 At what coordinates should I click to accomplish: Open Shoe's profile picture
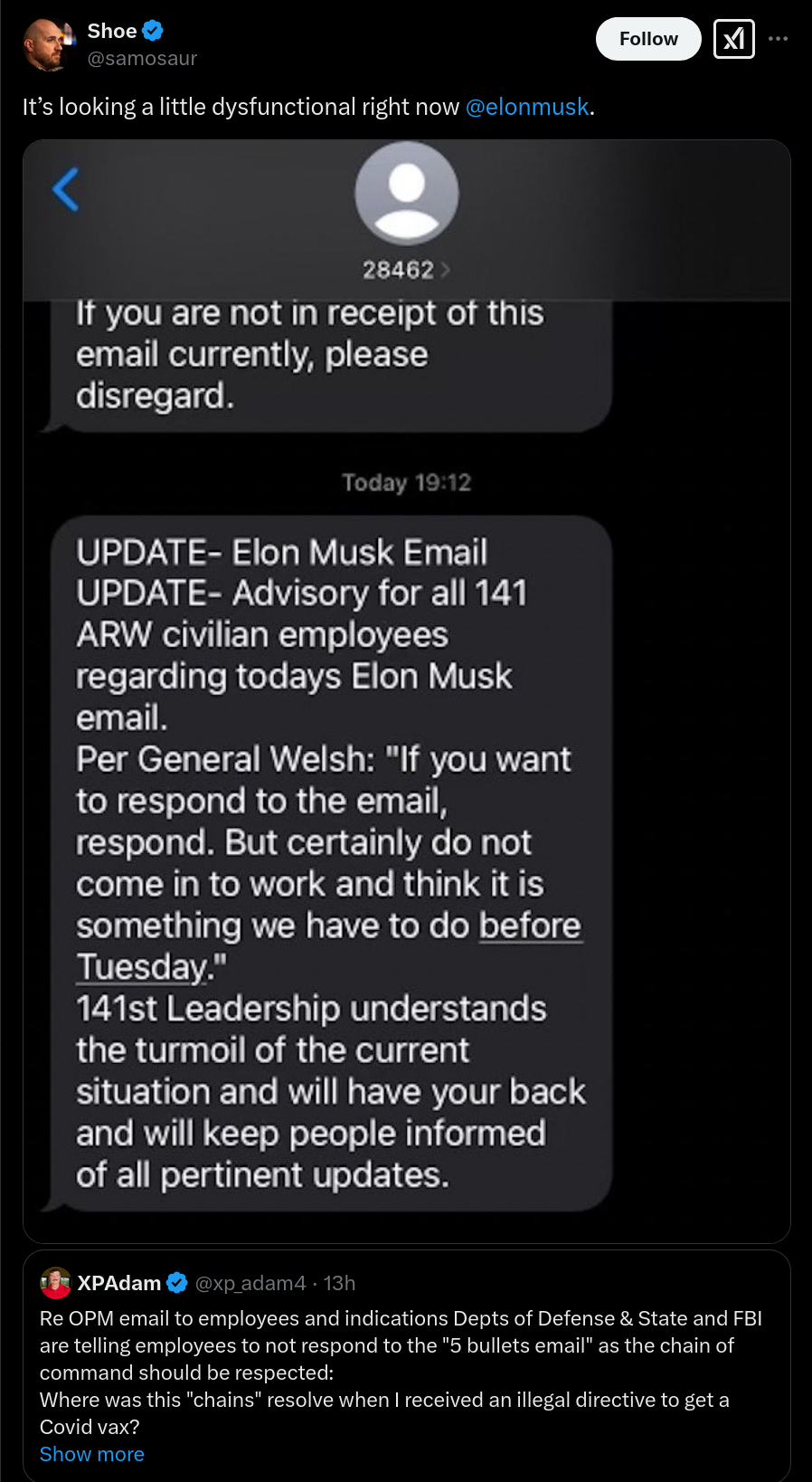pyautogui.click(x=49, y=44)
